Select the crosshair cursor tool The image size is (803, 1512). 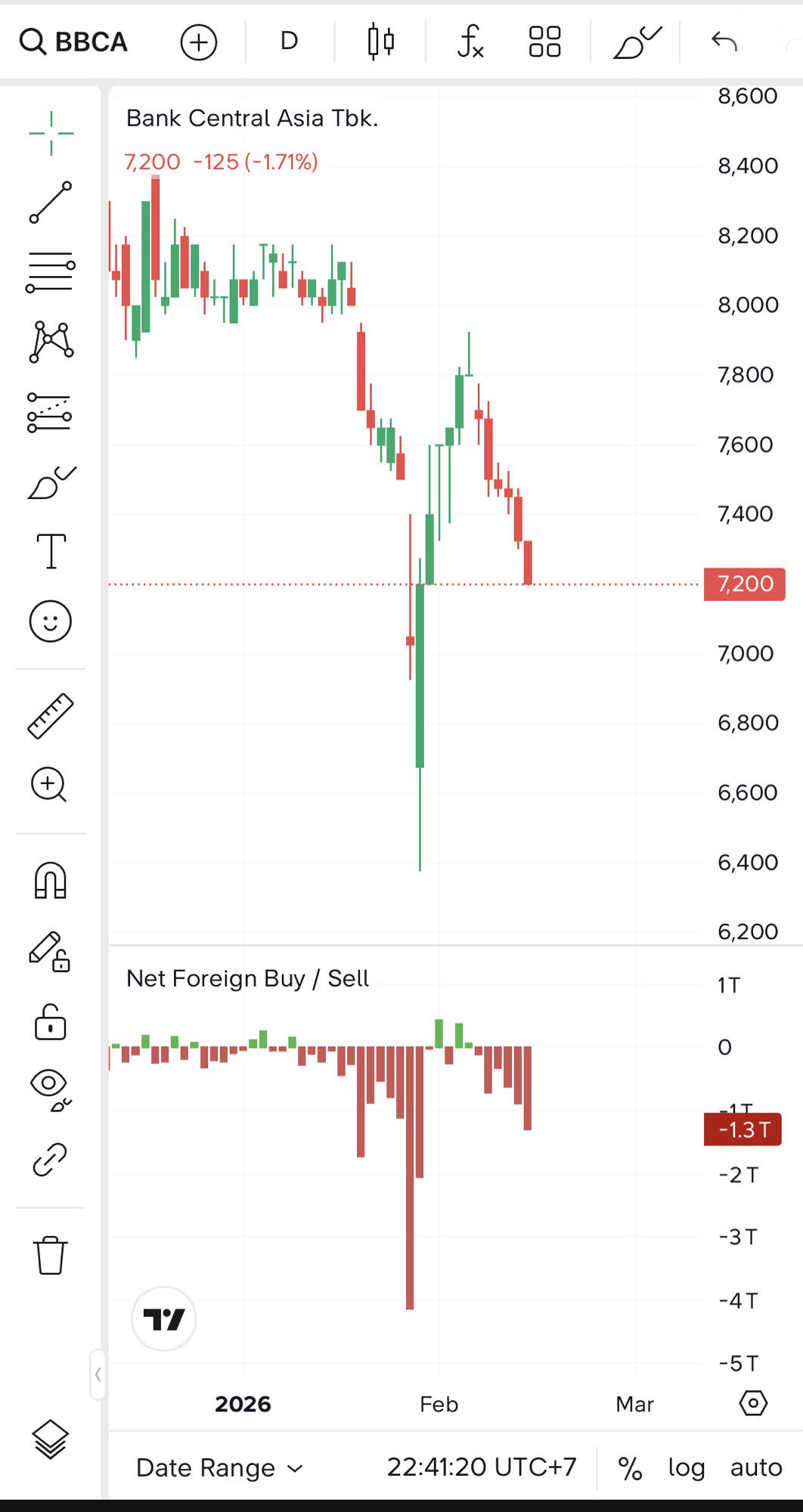51,134
